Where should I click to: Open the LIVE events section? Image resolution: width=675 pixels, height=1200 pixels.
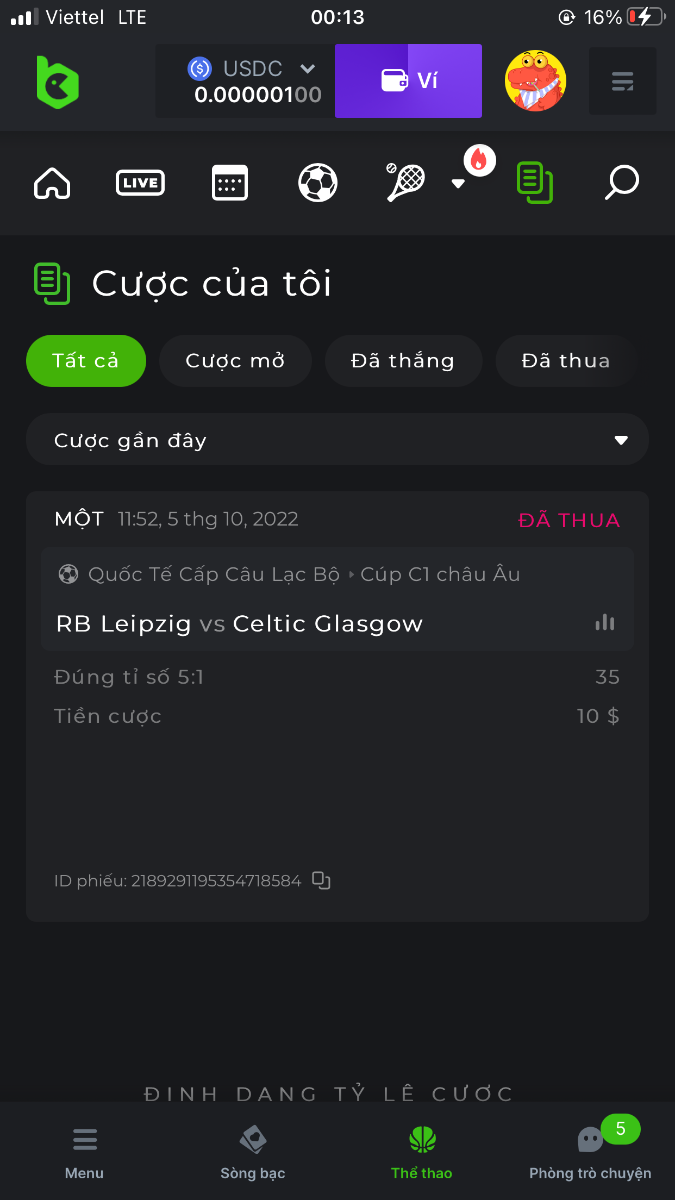click(140, 183)
